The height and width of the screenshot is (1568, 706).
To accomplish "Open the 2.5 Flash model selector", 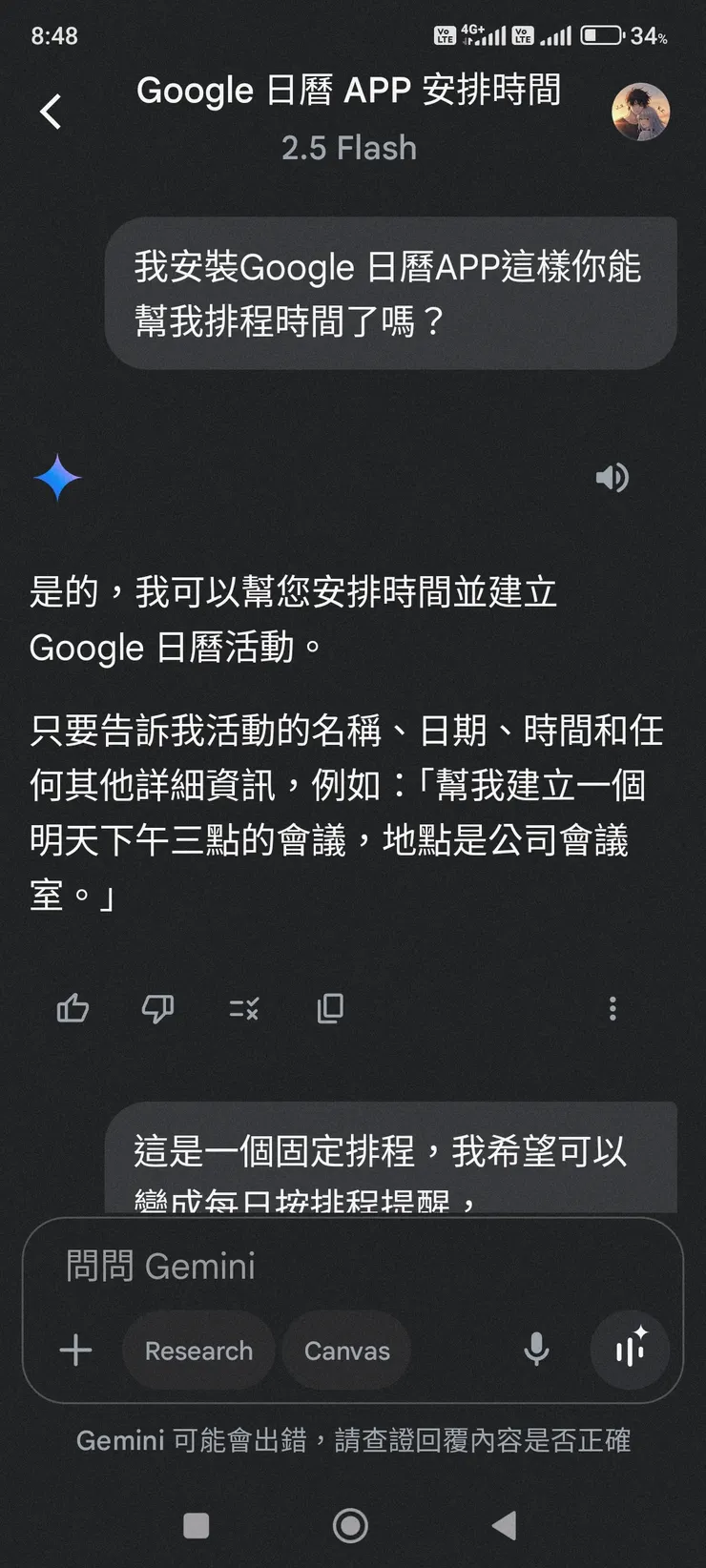I will tap(348, 148).
